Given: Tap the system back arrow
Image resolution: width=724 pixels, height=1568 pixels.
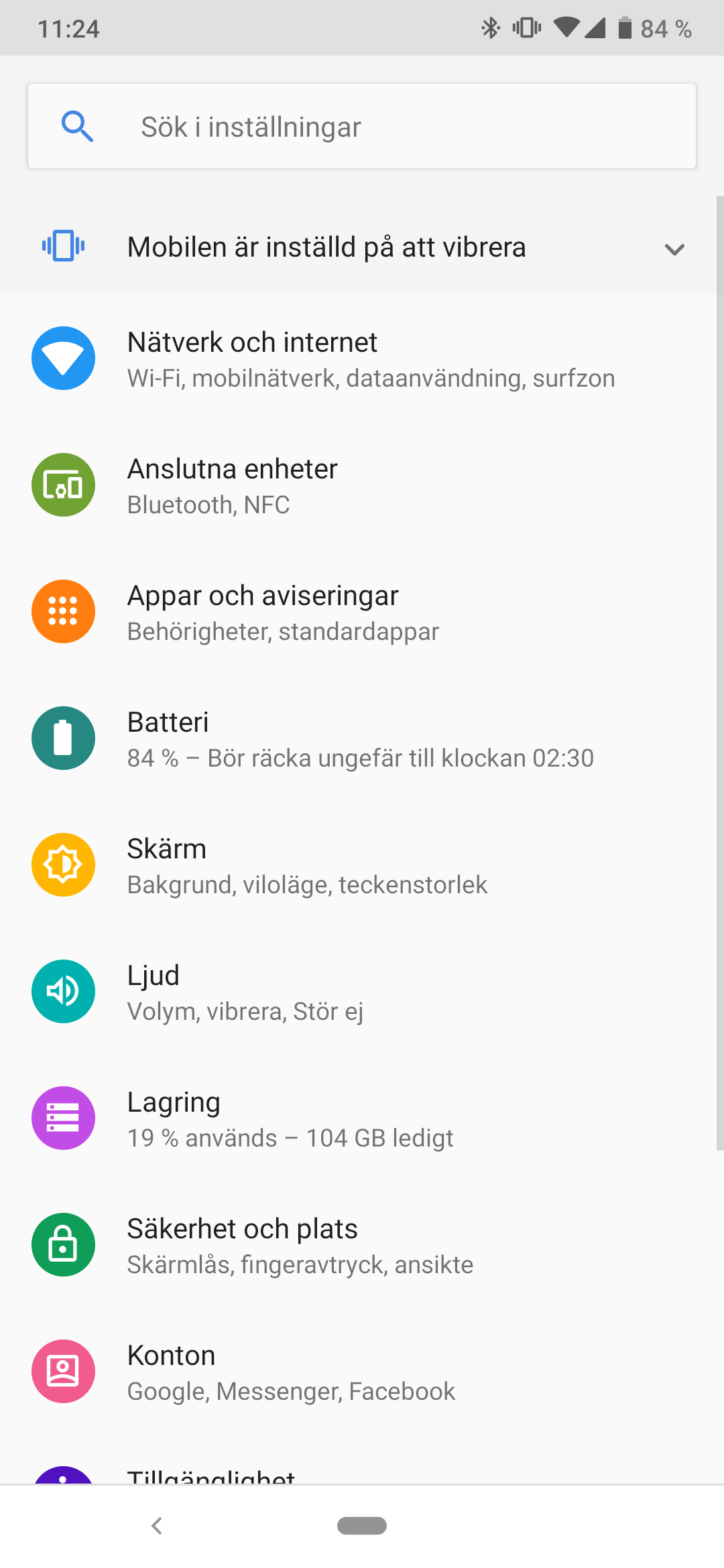Looking at the screenshot, I should pyautogui.click(x=157, y=1526).
